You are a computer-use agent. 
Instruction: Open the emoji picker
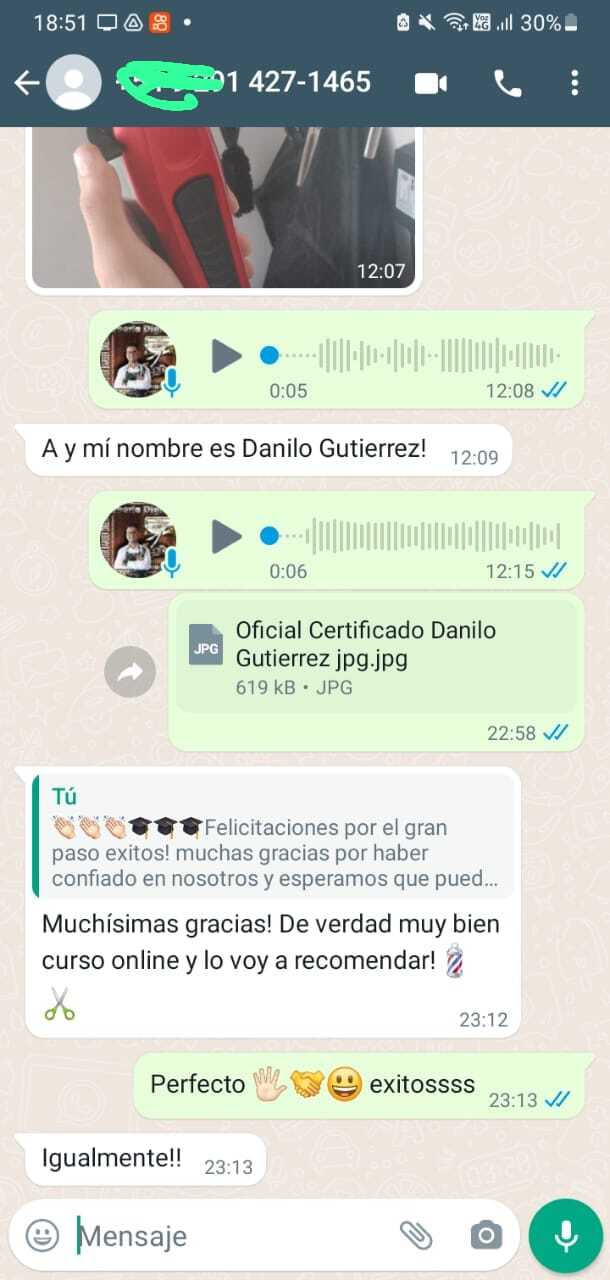[42, 1236]
